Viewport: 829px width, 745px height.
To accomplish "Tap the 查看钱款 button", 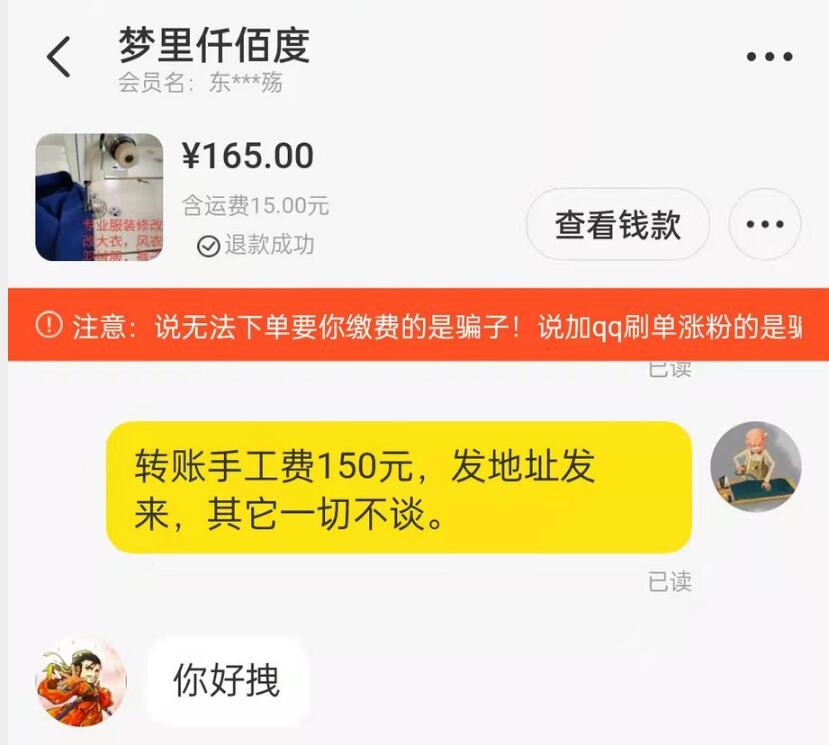I will 617,225.
